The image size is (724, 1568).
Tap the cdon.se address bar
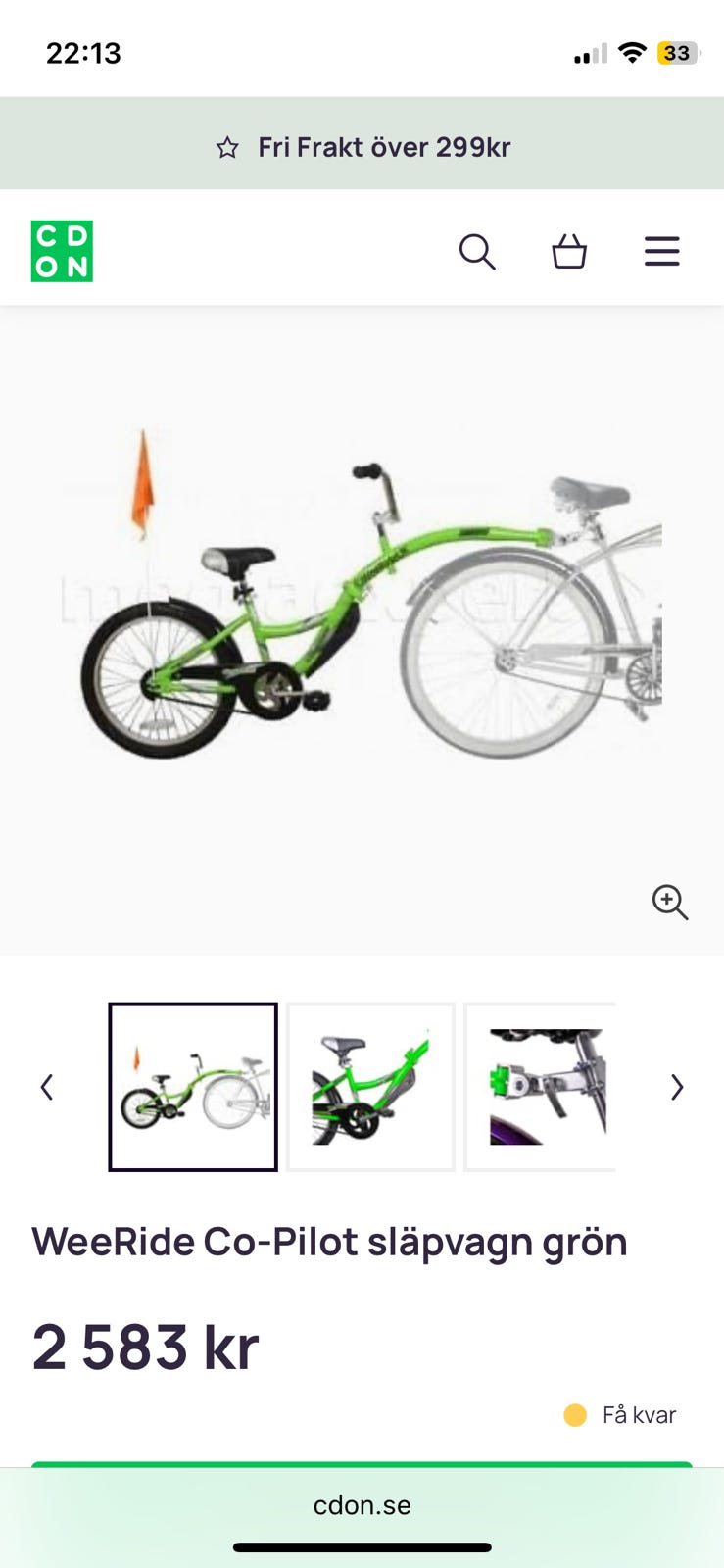362,1505
